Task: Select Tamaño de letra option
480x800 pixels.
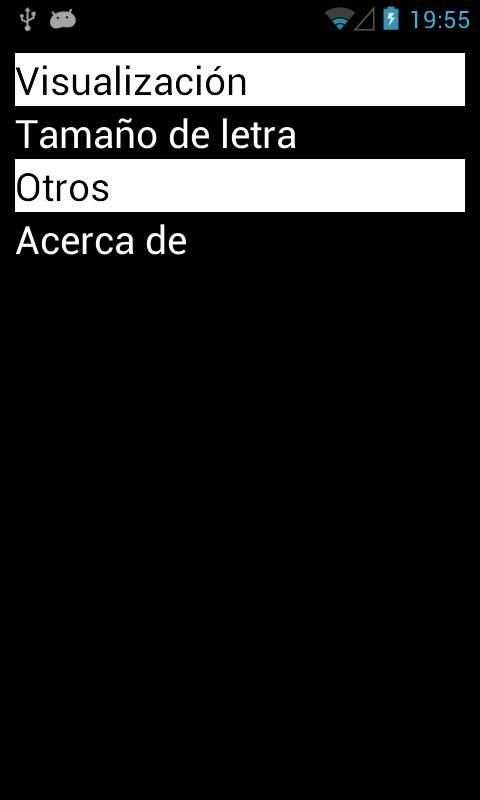Action: (x=240, y=133)
